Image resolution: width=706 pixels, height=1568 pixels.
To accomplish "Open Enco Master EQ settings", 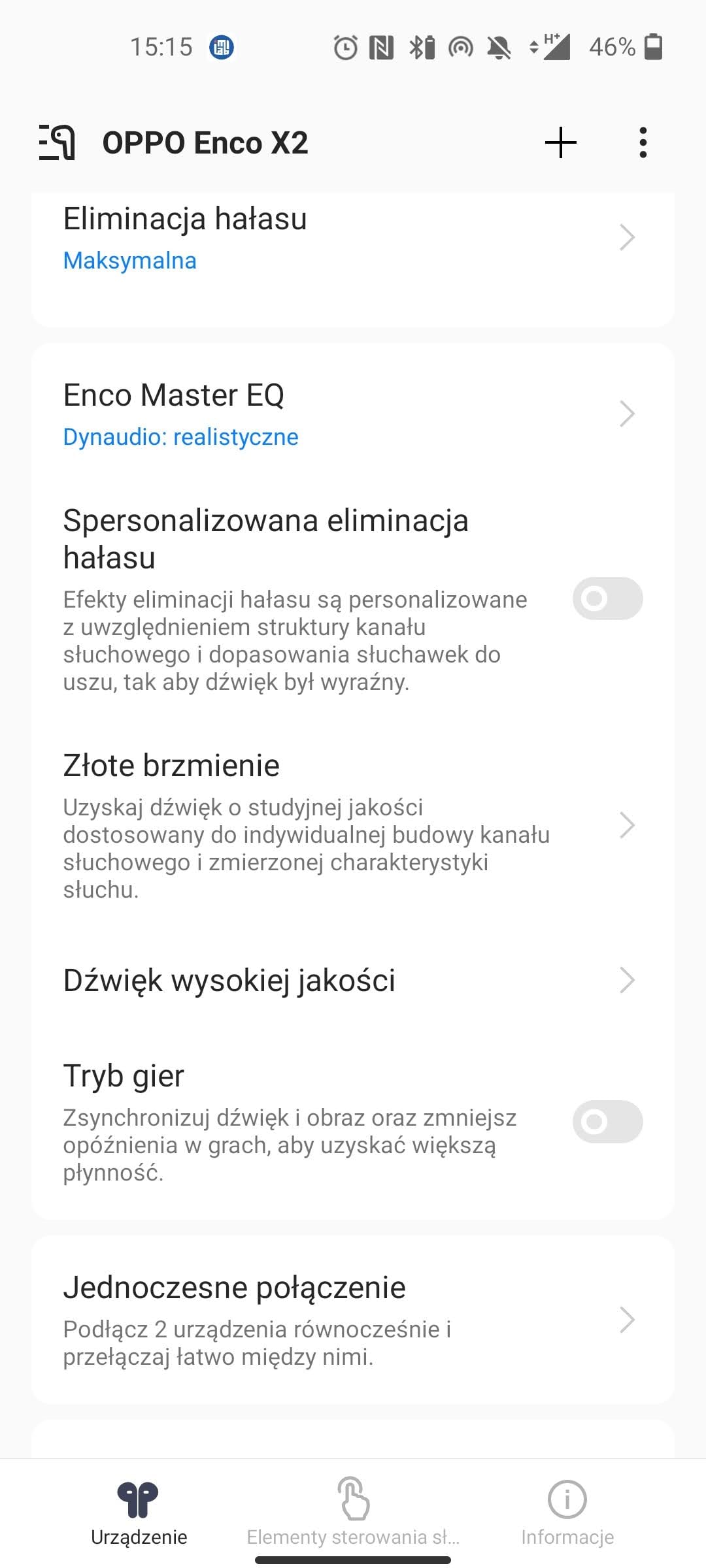I will pos(353,414).
